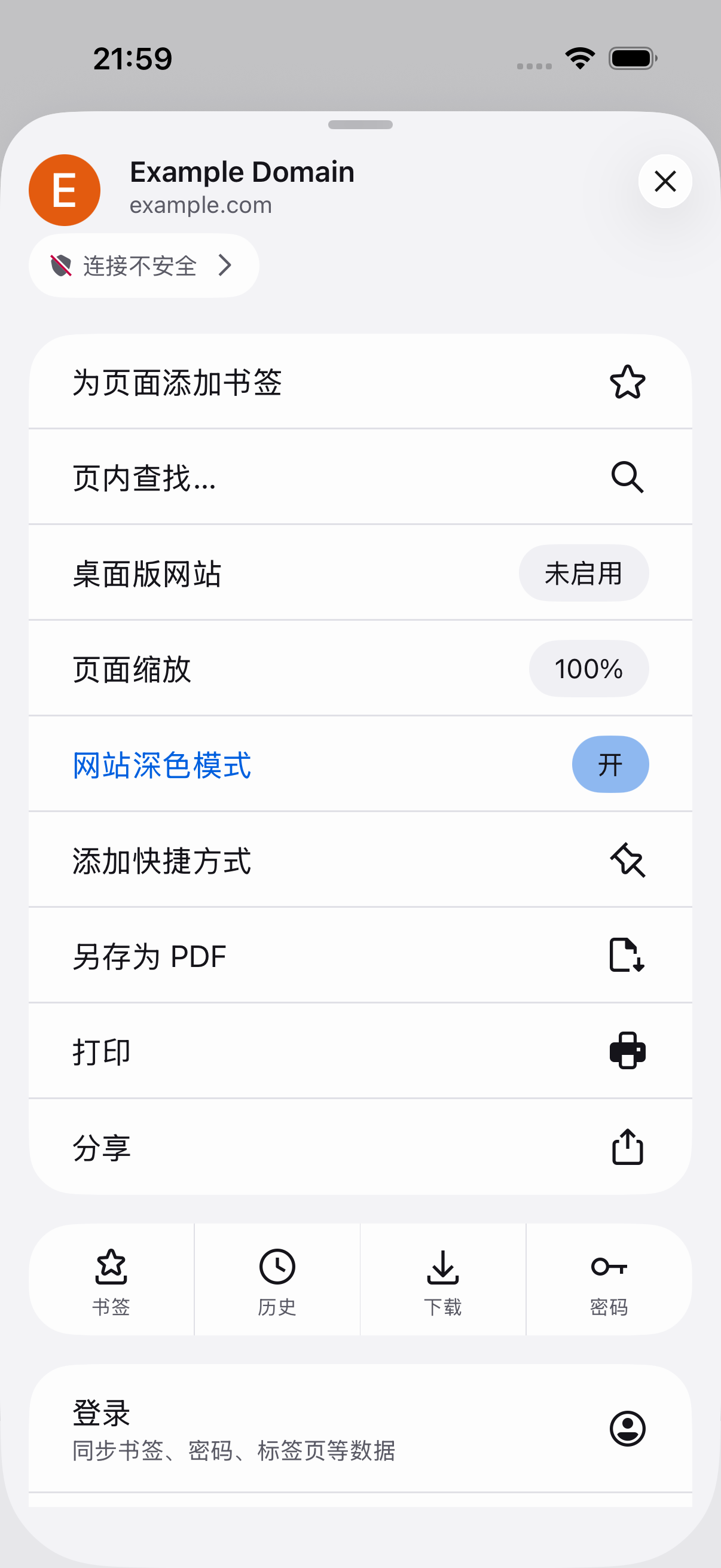This screenshot has height=1568, width=721.
Task: Tap 打印 to print the page
Action: (360, 1051)
